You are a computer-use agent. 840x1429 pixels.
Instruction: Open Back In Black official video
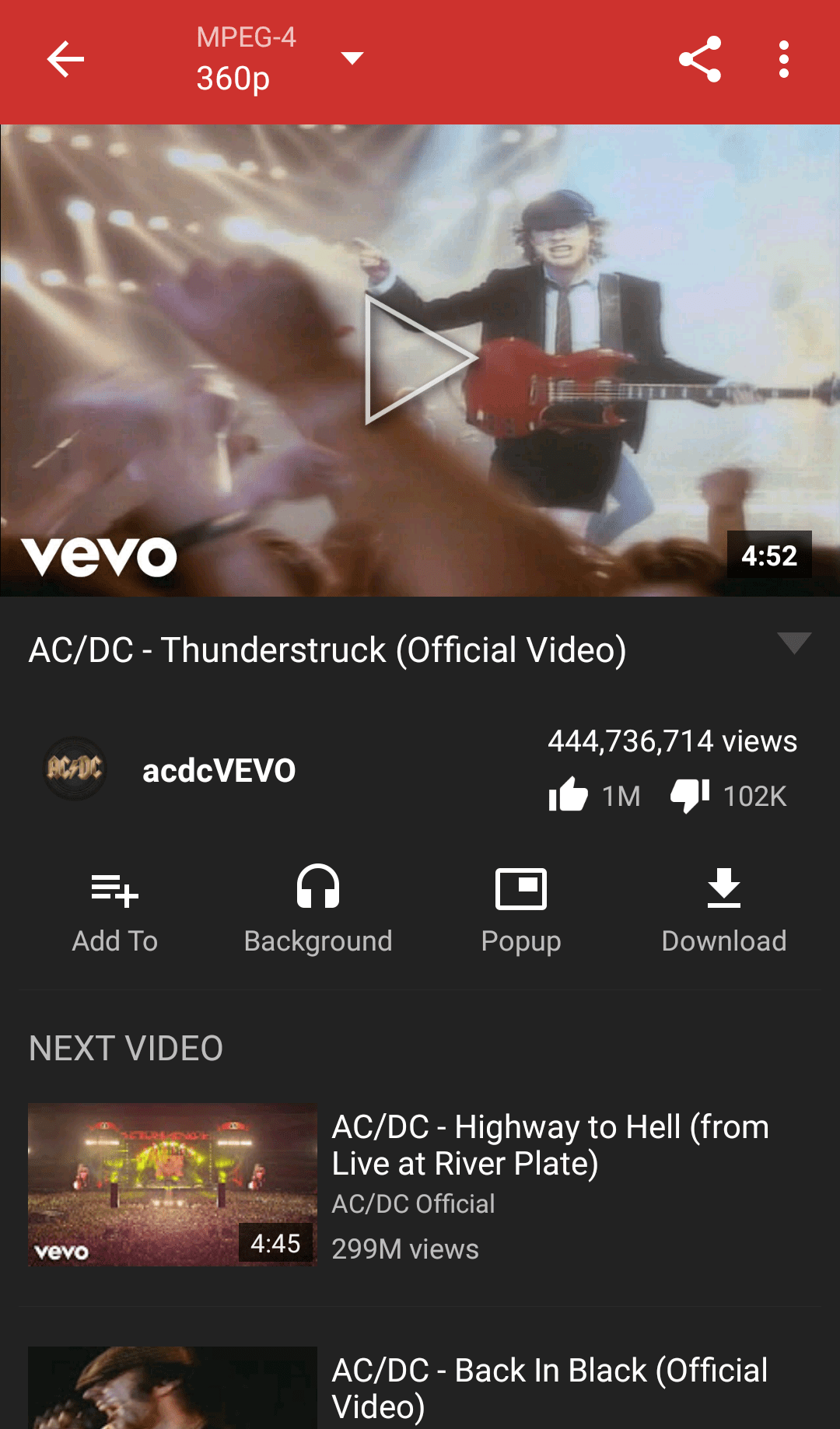tap(420, 1389)
